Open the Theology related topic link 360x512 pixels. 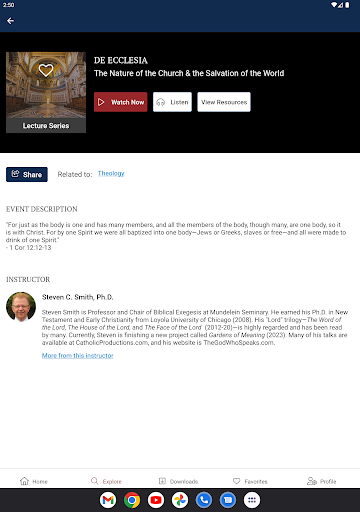pyautogui.click(x=111, y=173)
